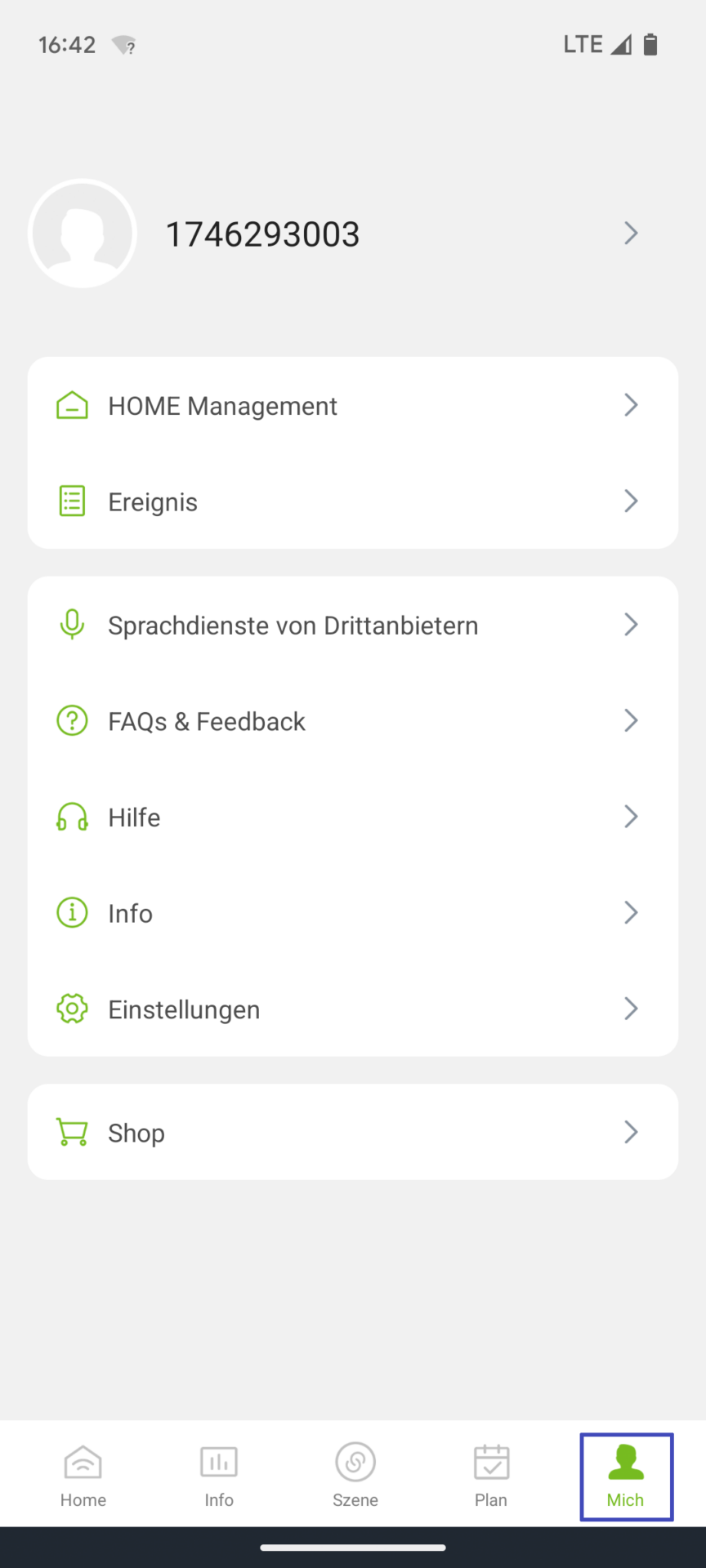
Task: Switch to the Home tab
Action: click(x=83, y=1476)
